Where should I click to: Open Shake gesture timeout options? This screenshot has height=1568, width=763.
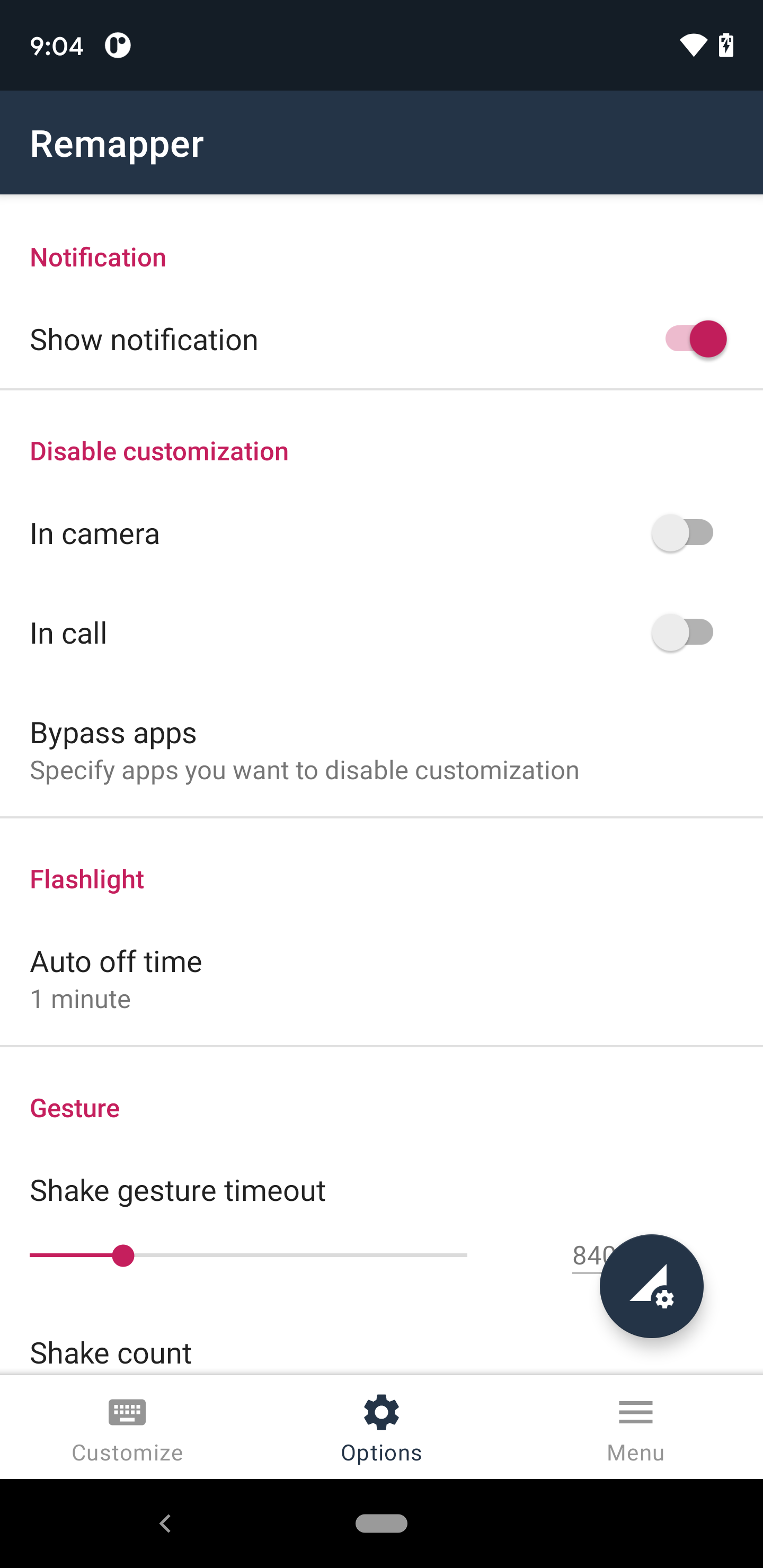click(x=381, y=1190)
